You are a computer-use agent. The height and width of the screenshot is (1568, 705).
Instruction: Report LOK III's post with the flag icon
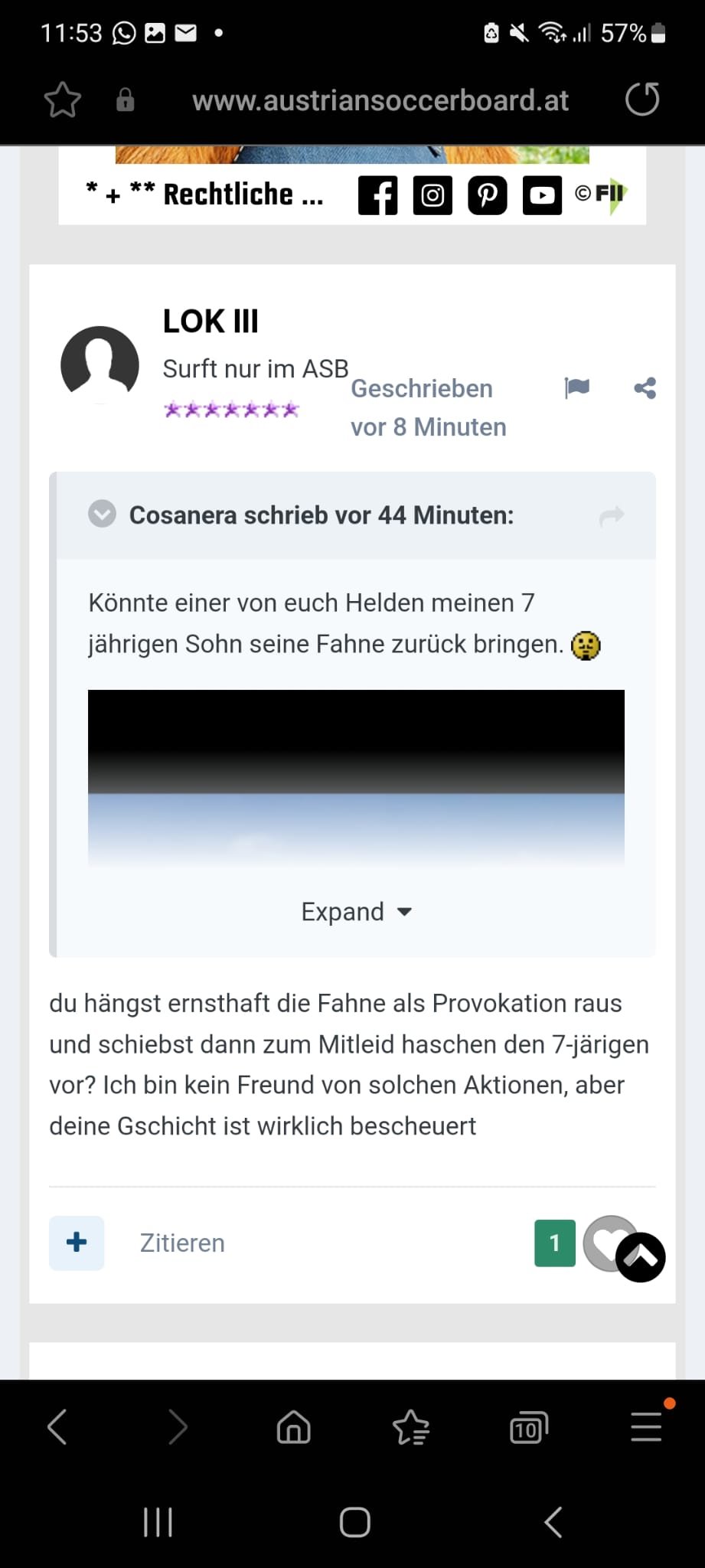(577, 388)
